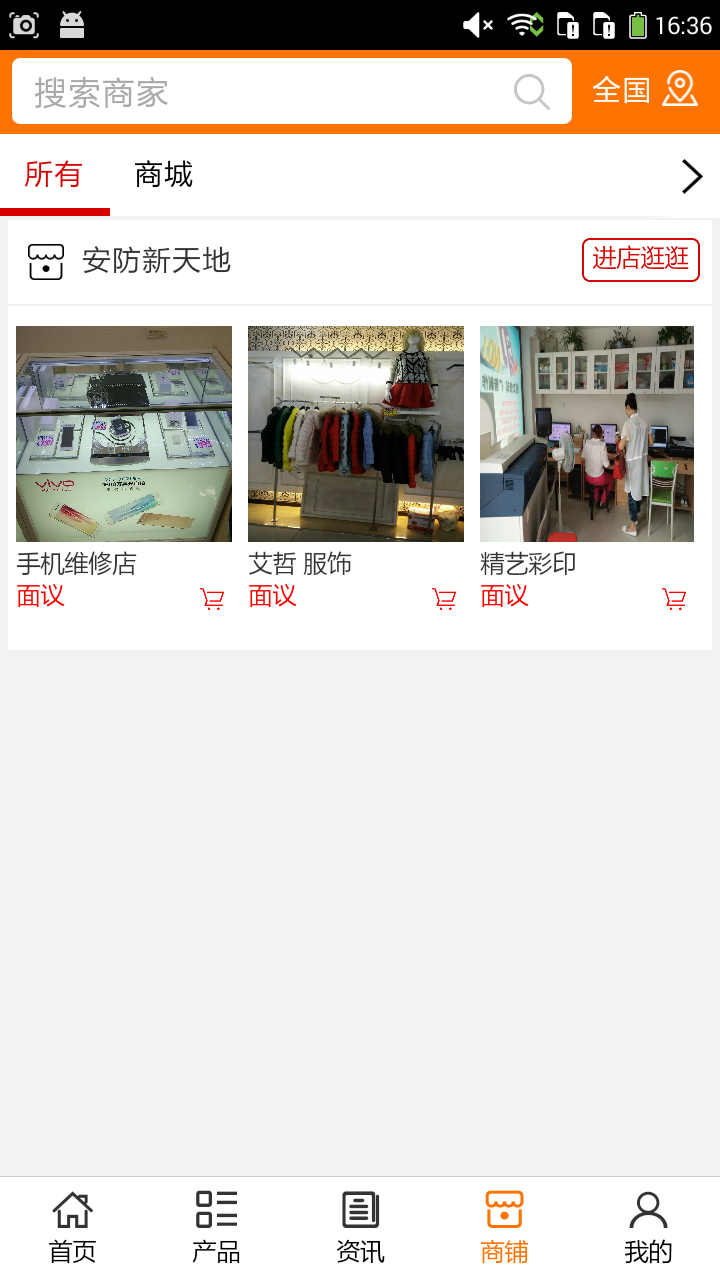Open the 精艺彩印 product image

(x=587, y=434)
